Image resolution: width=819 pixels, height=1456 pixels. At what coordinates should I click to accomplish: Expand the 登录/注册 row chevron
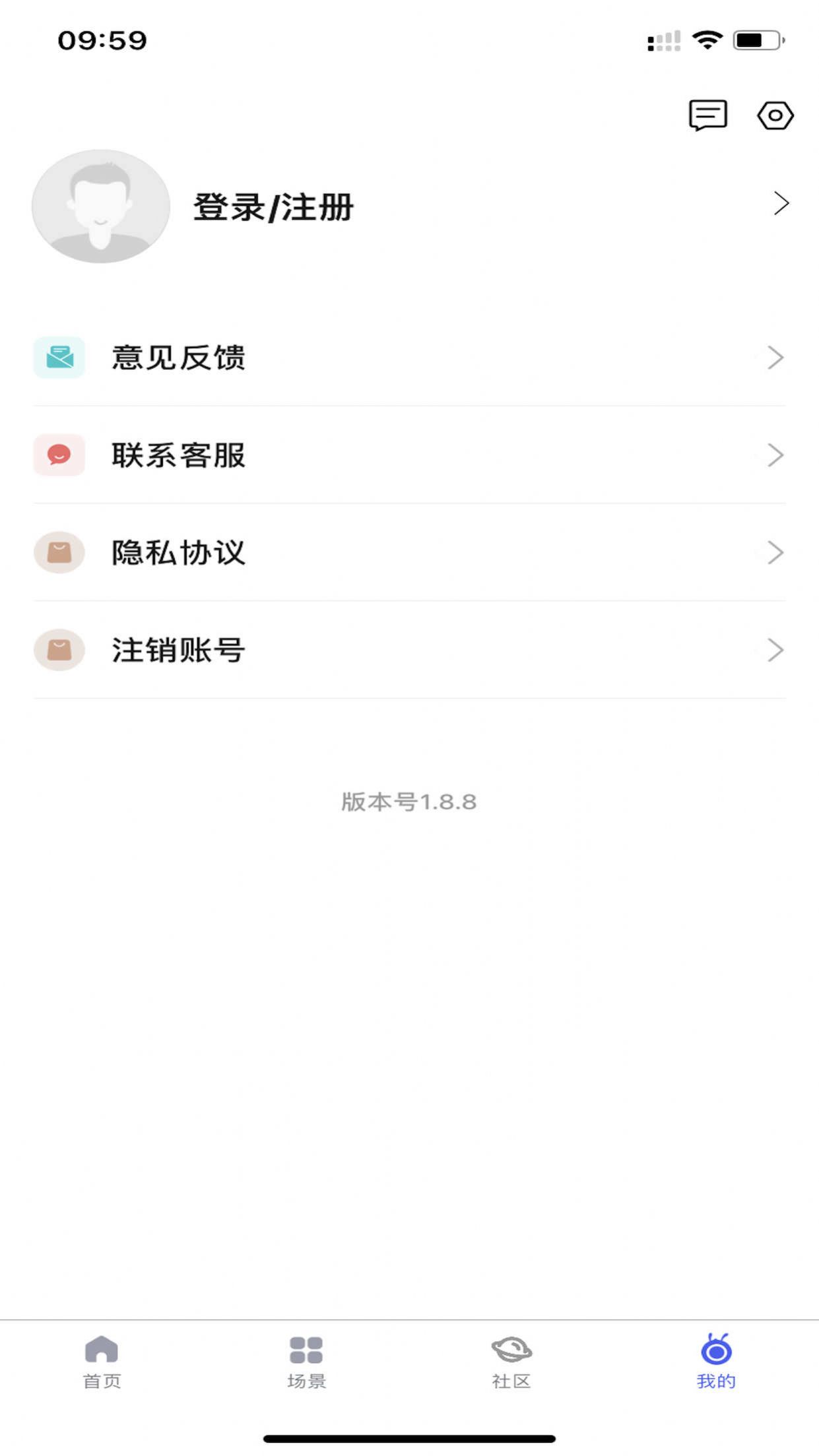[x=783, y=205]
